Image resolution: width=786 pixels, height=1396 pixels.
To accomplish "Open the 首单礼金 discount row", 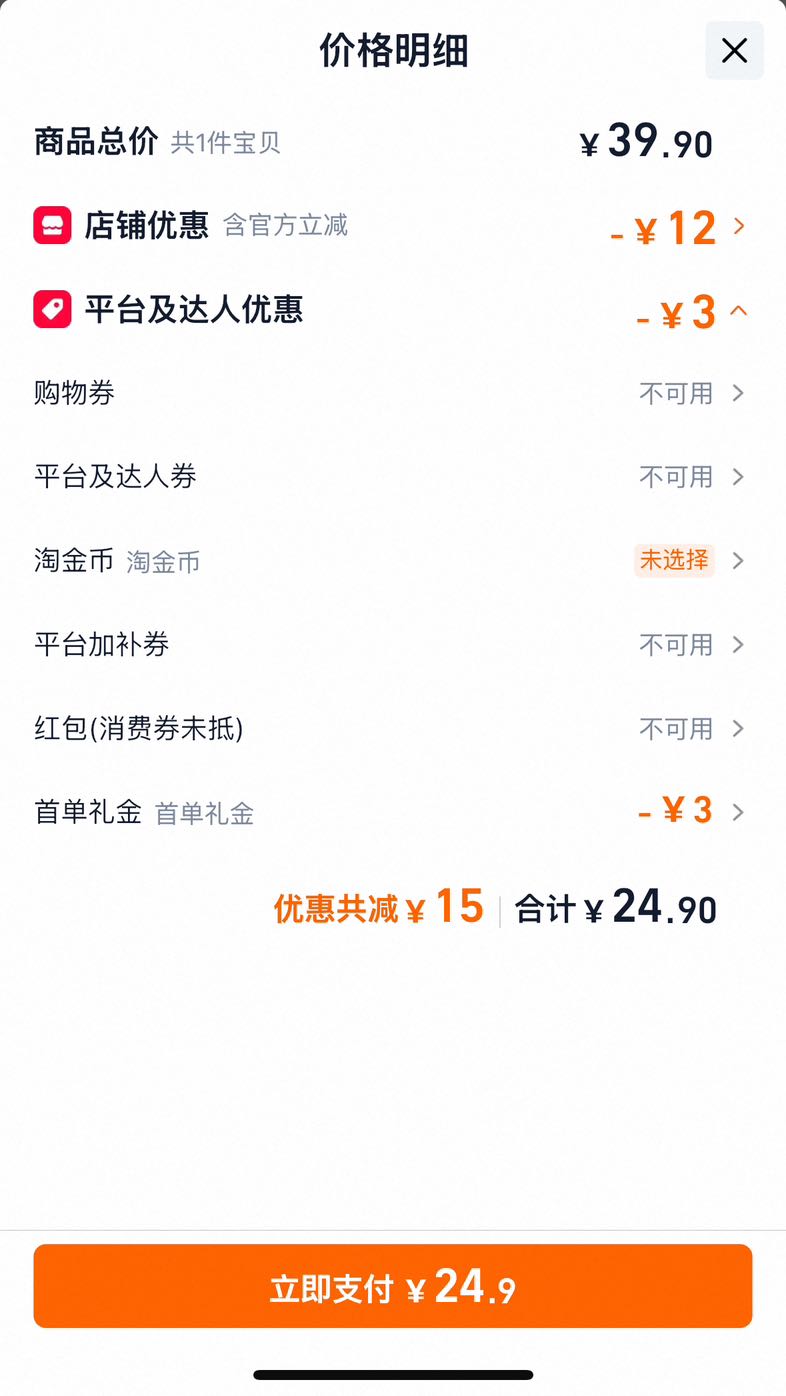I will (392, 812).
